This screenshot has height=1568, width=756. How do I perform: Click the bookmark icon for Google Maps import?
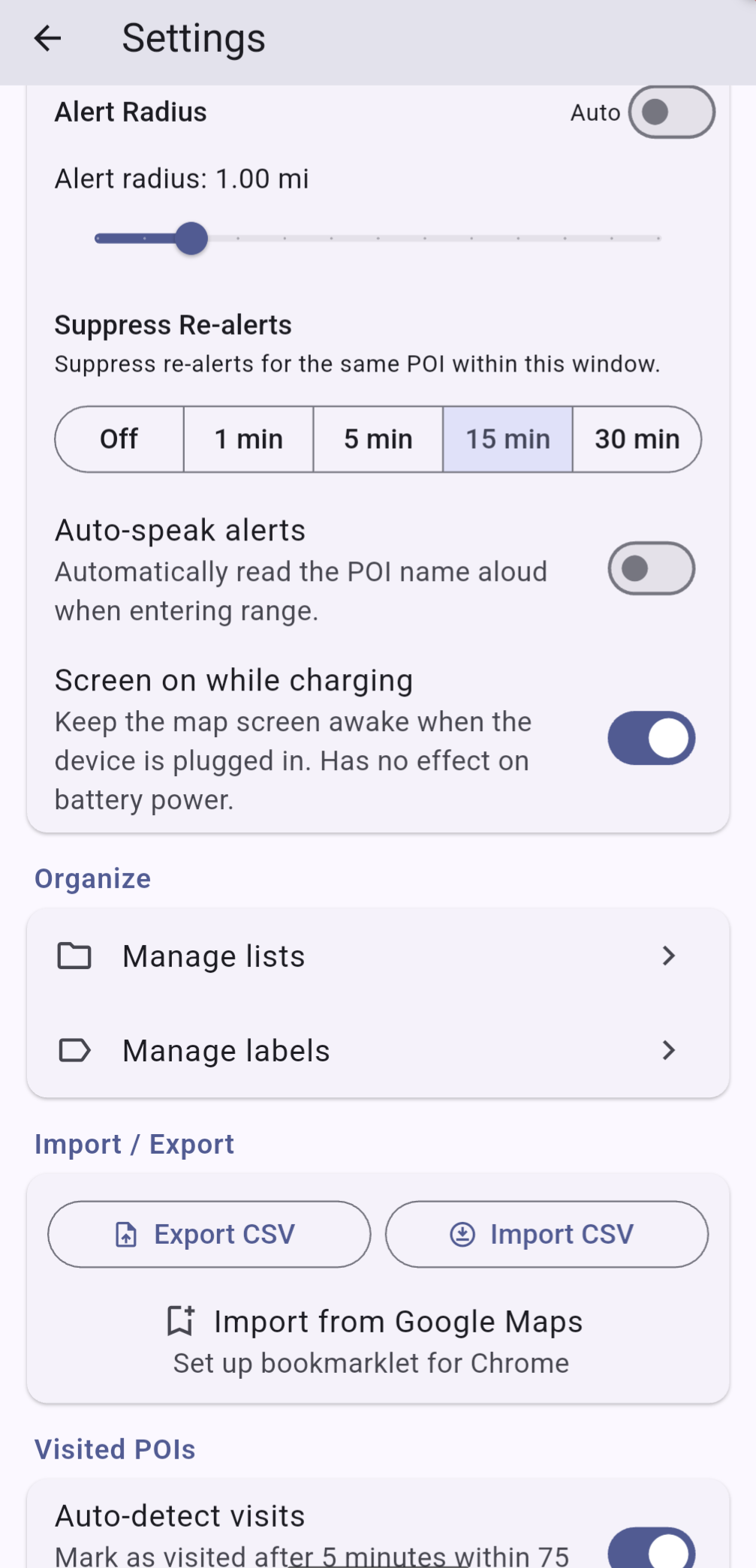coord(180,1320)
